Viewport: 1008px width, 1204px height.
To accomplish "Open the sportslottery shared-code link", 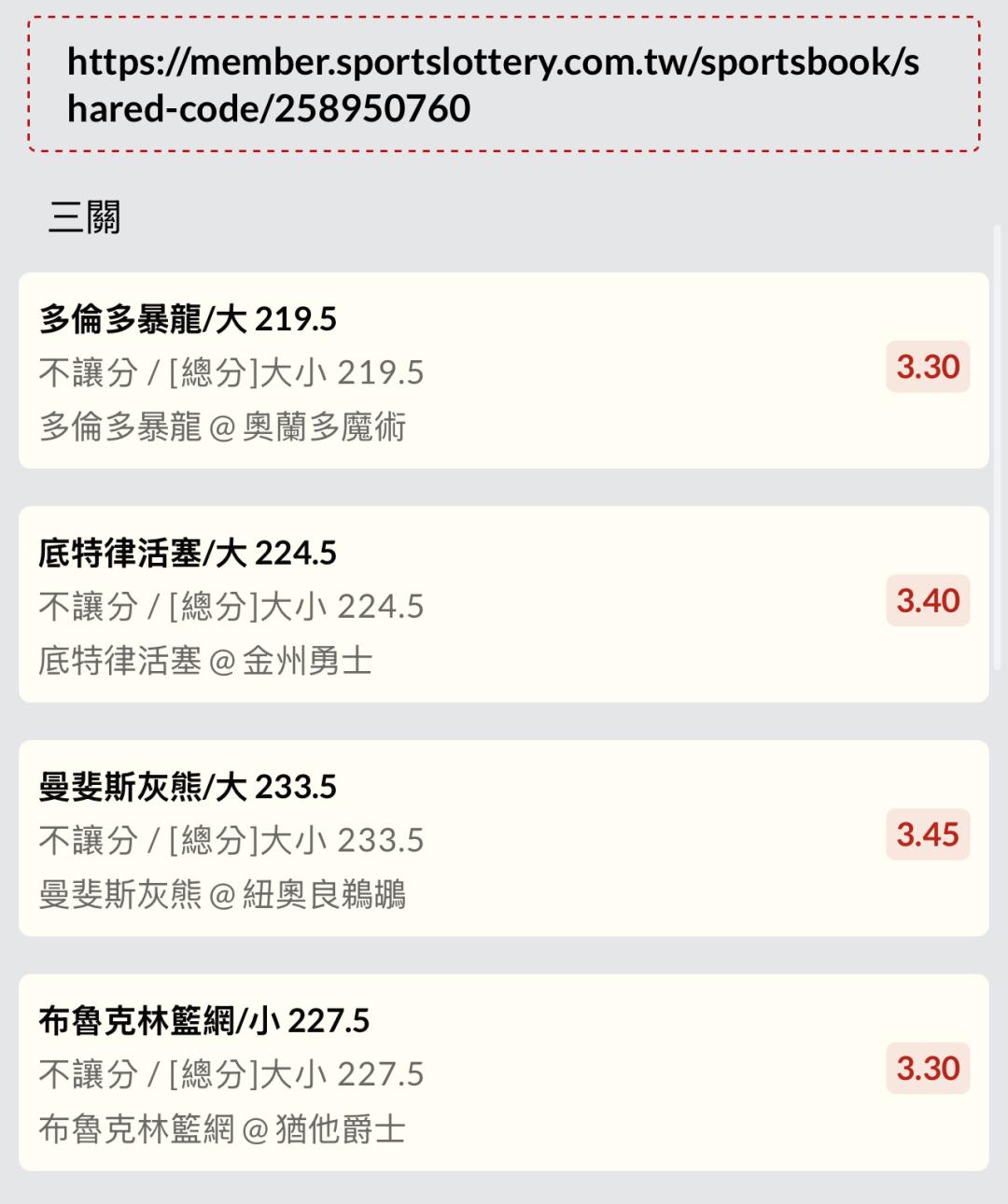I will [493, 85].
